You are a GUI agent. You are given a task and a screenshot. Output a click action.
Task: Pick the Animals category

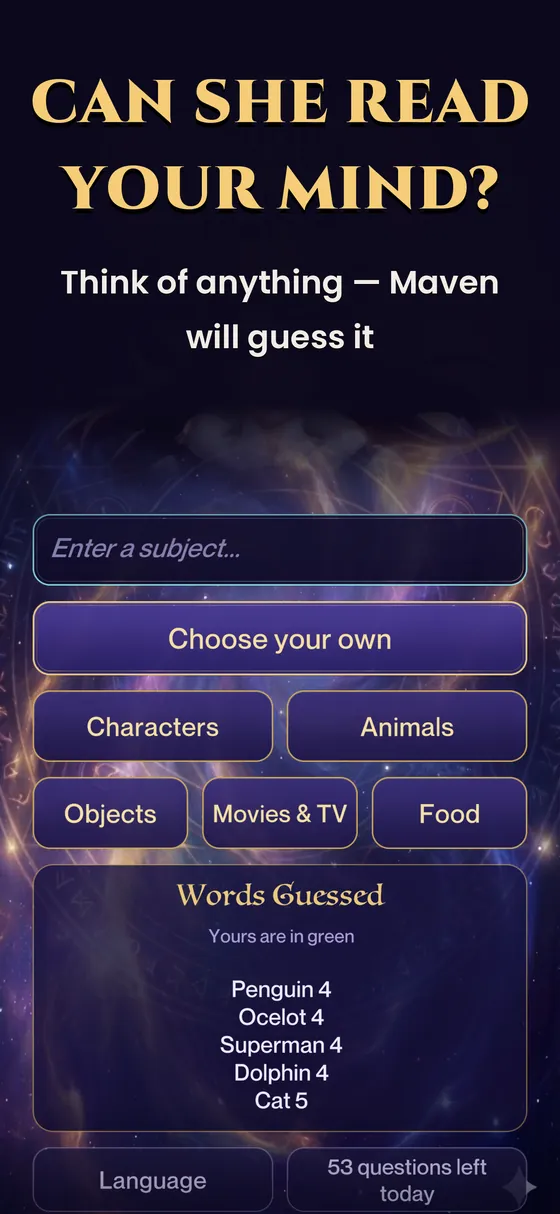[407, 727]
